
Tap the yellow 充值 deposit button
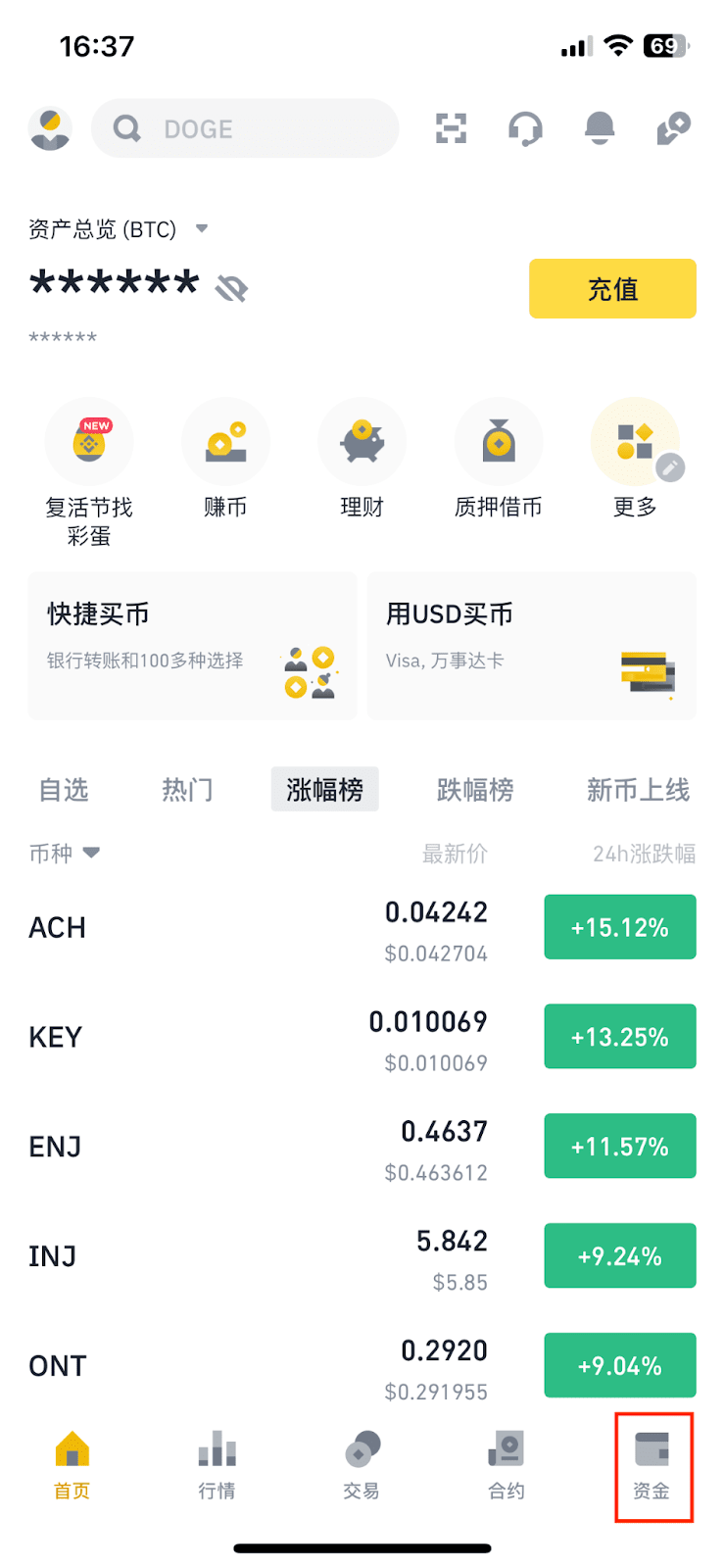point(612,289)
